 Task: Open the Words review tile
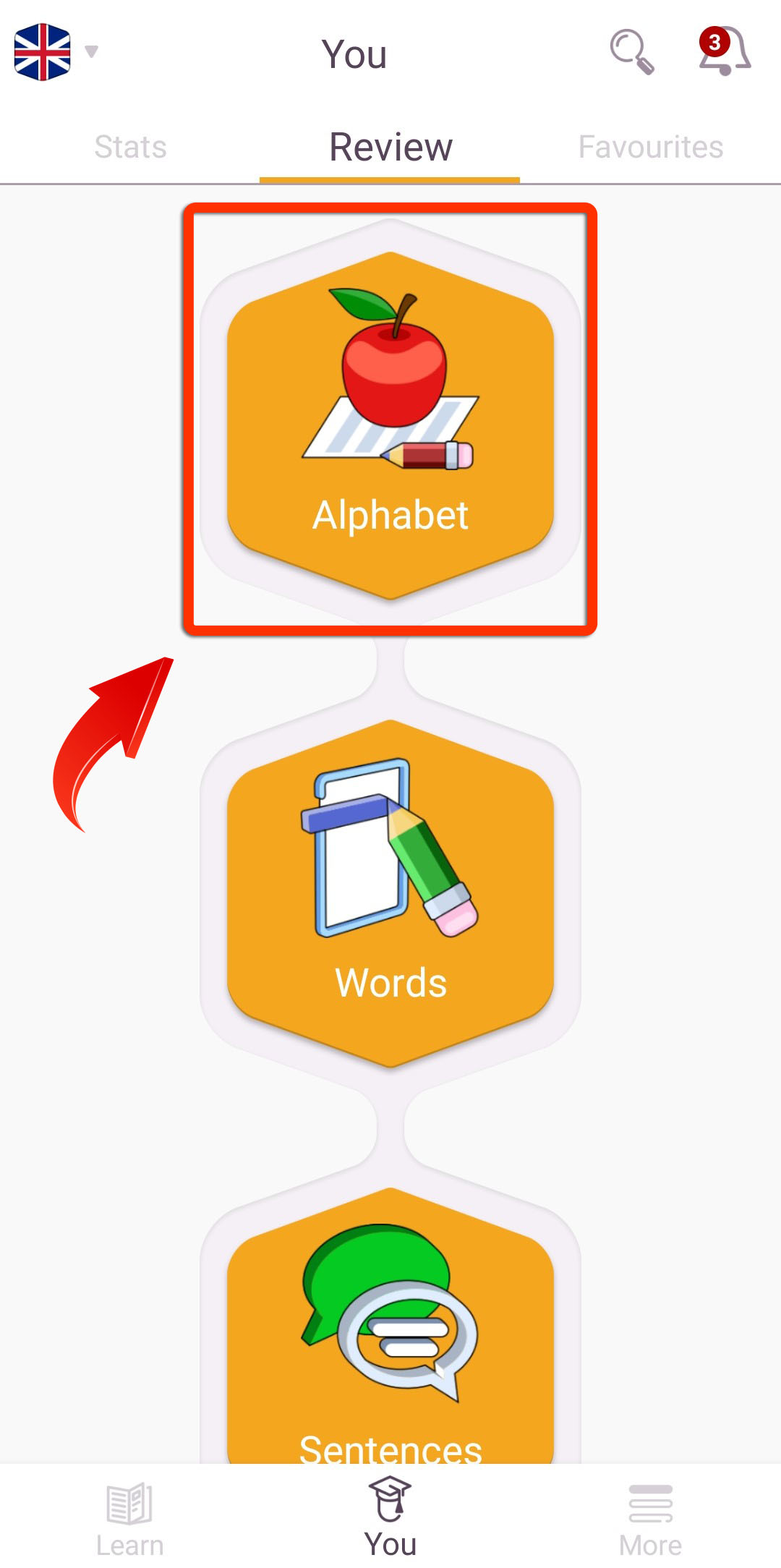390,893
